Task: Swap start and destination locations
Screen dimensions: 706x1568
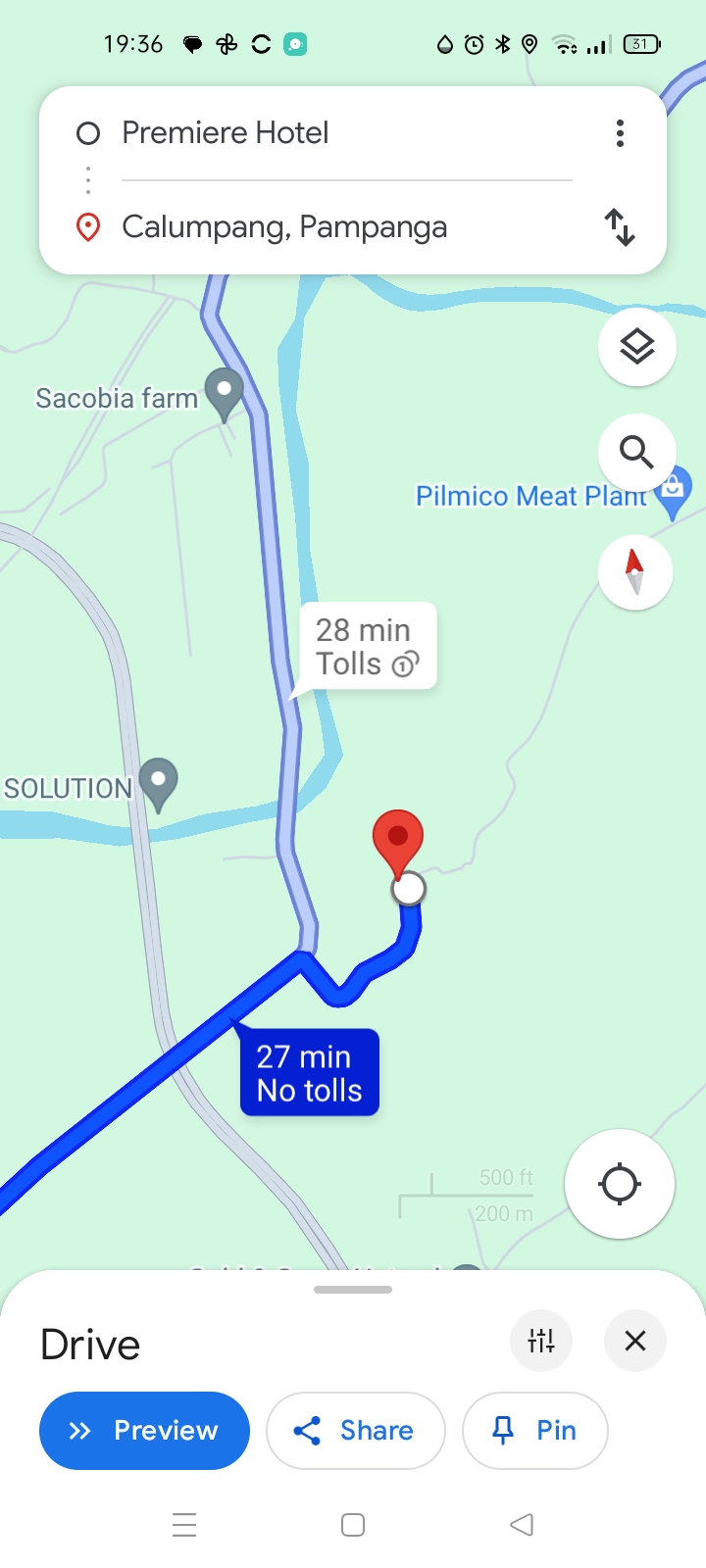Action: coord(620,227)
